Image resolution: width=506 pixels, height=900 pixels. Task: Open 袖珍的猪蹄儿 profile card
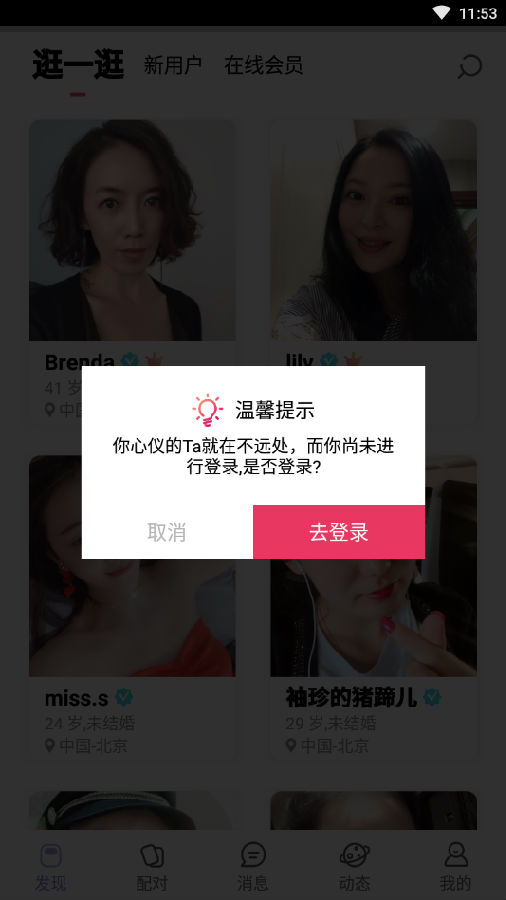coord(373,608)
